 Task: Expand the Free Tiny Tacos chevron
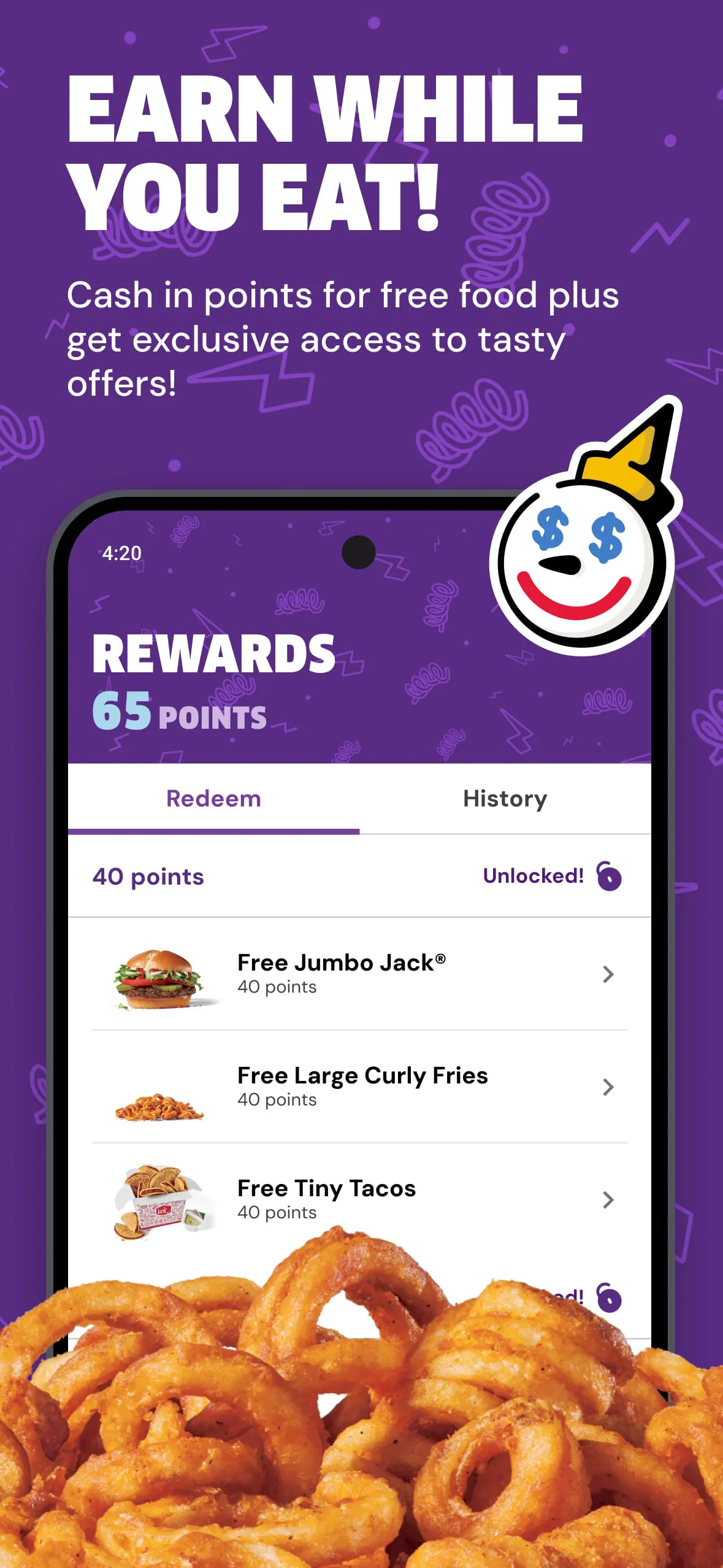pyautogui.click(x=607, y=1199)
